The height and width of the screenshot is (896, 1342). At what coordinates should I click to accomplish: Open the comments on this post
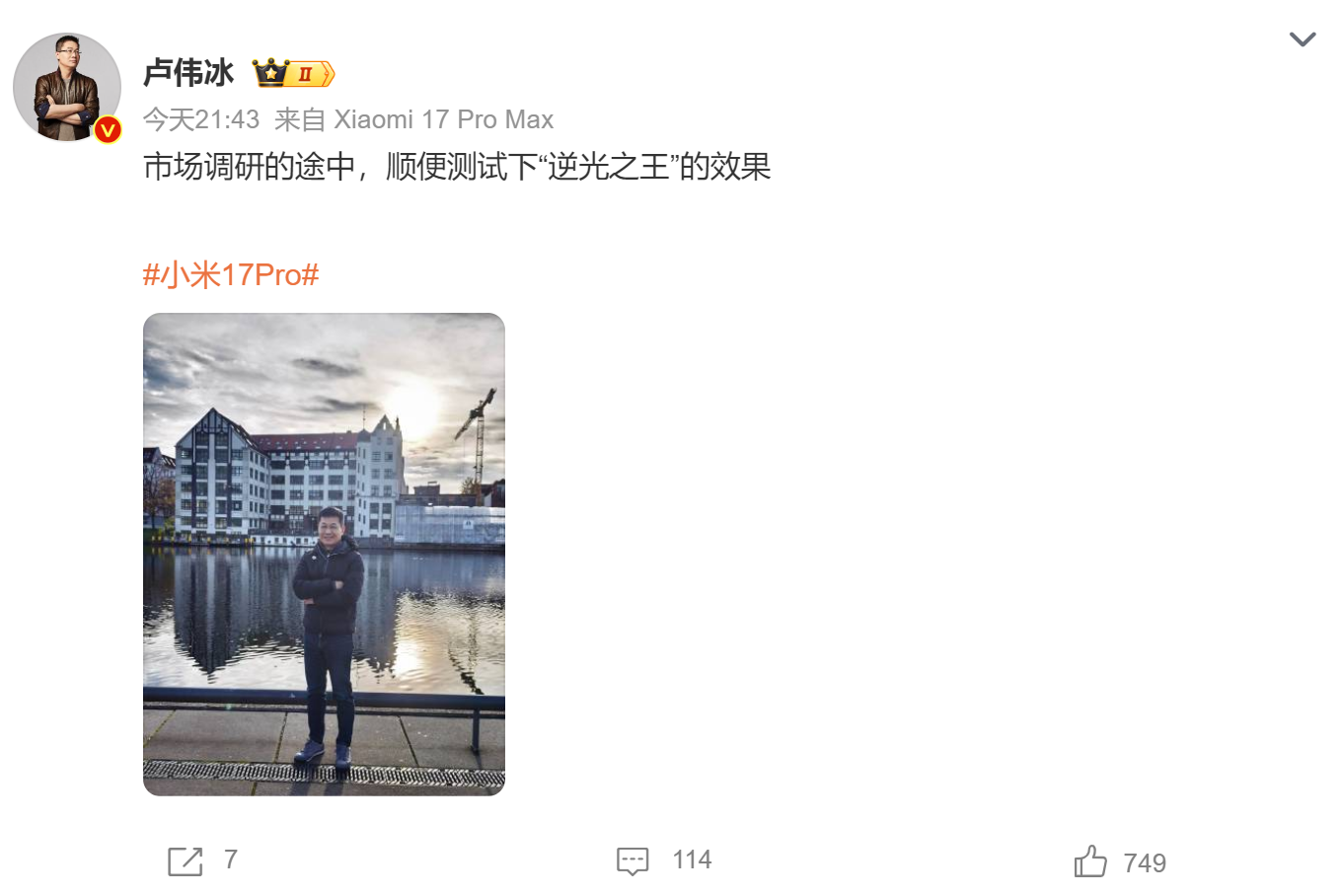(633, 861)
